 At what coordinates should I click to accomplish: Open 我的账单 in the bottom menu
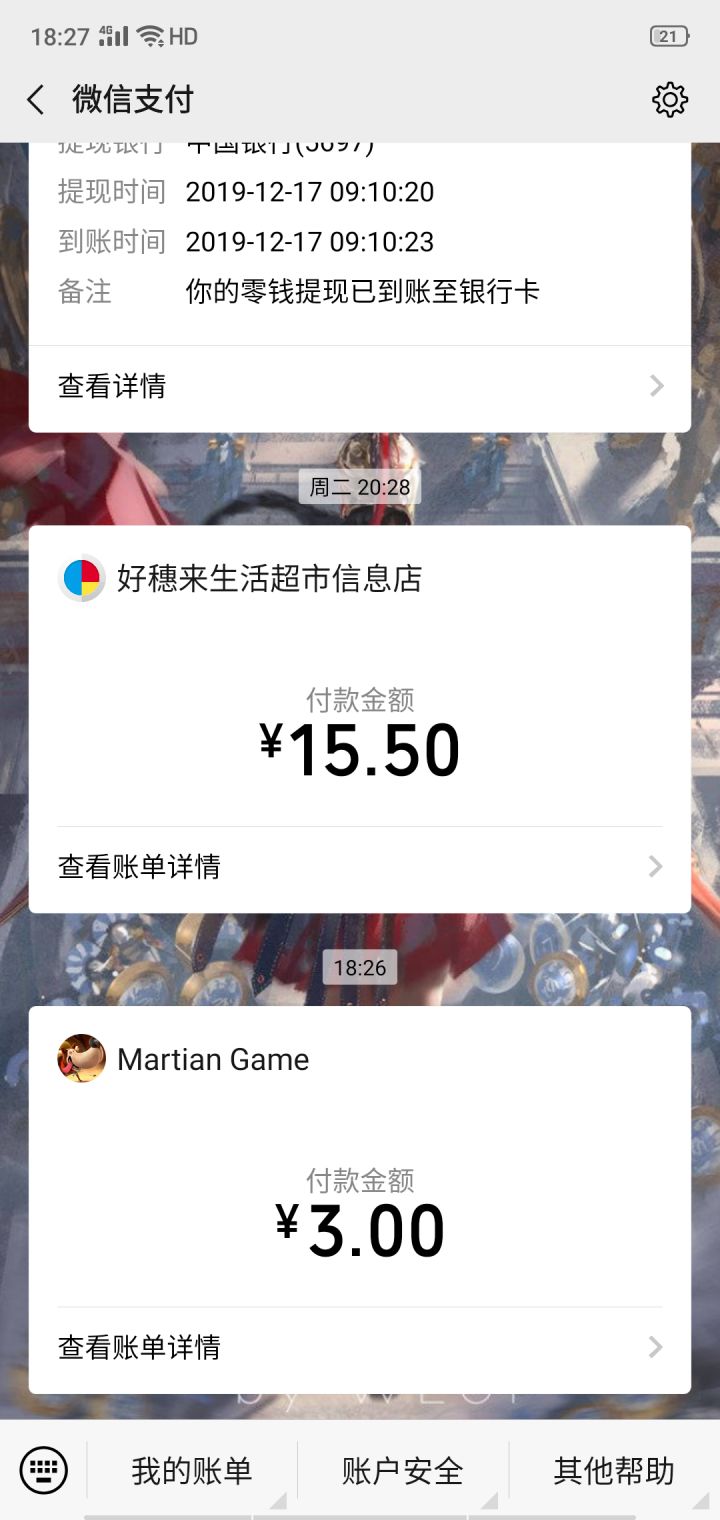pyautogui.click(x=190, y=1470)
